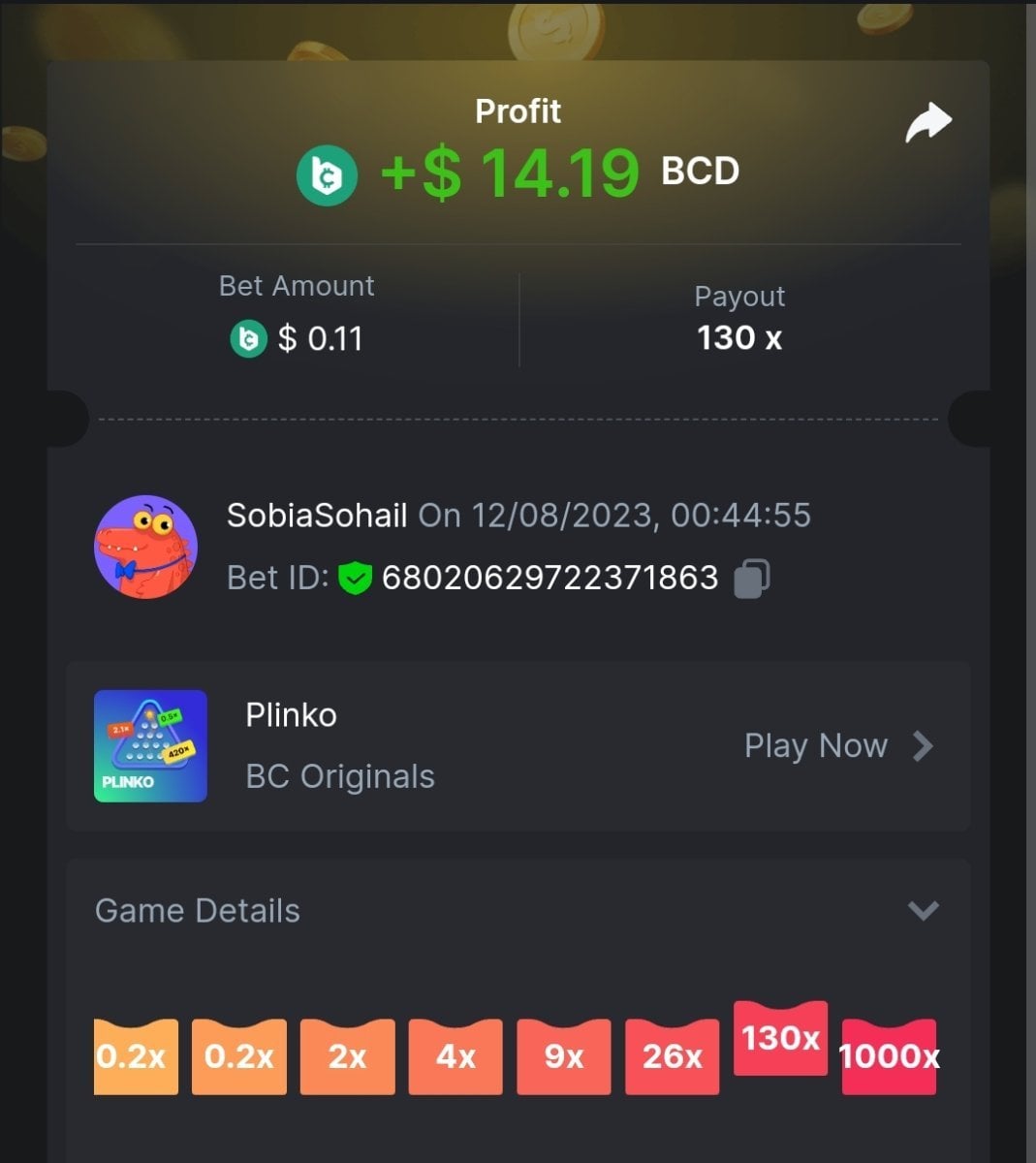This screenshot has width=1036, height=1163.
Task: Collapse the Game Details section
Action: (923, 910)
